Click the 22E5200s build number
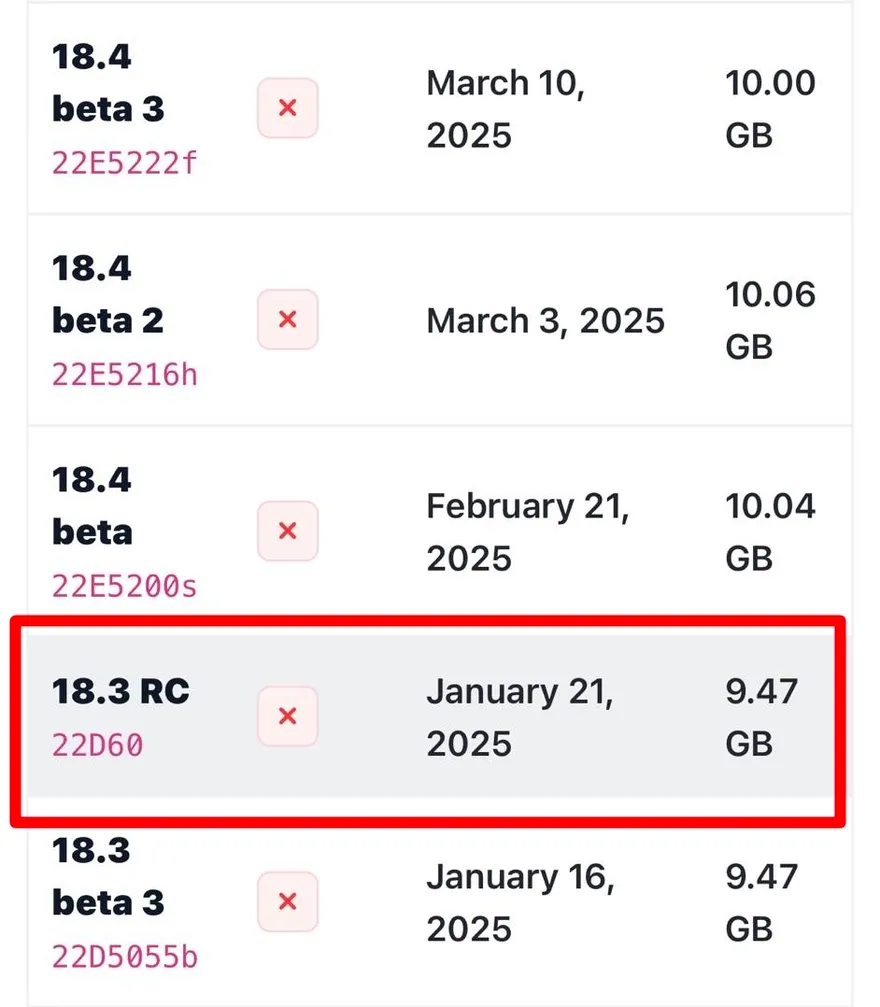The image size is (880, 1007). [123, 585]
